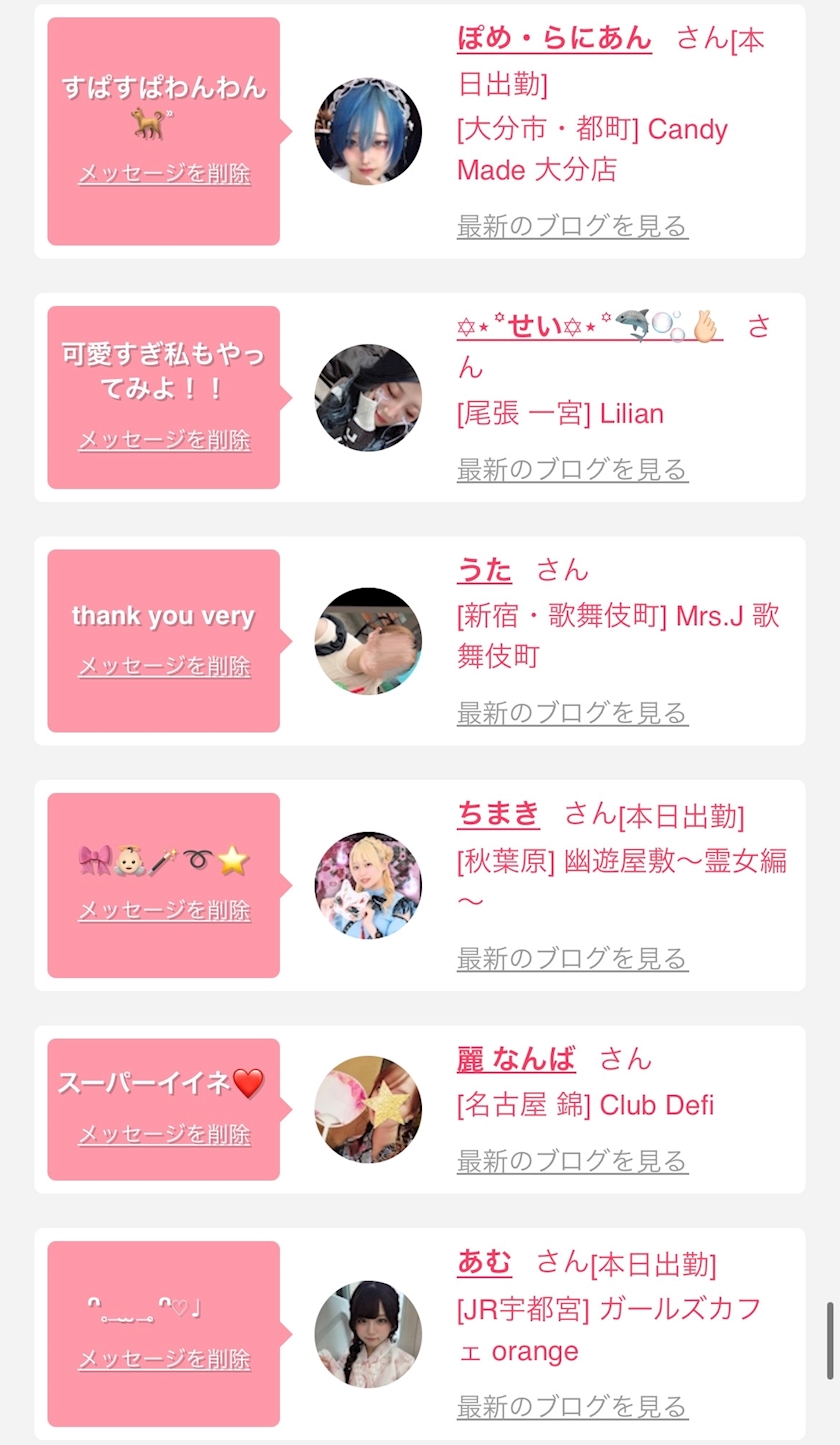Image resolution: width=840 pixels, height=1445 pixels.
Task: Delete the 可愛すぎ私もやってみよ message
Action: point(164,440)
